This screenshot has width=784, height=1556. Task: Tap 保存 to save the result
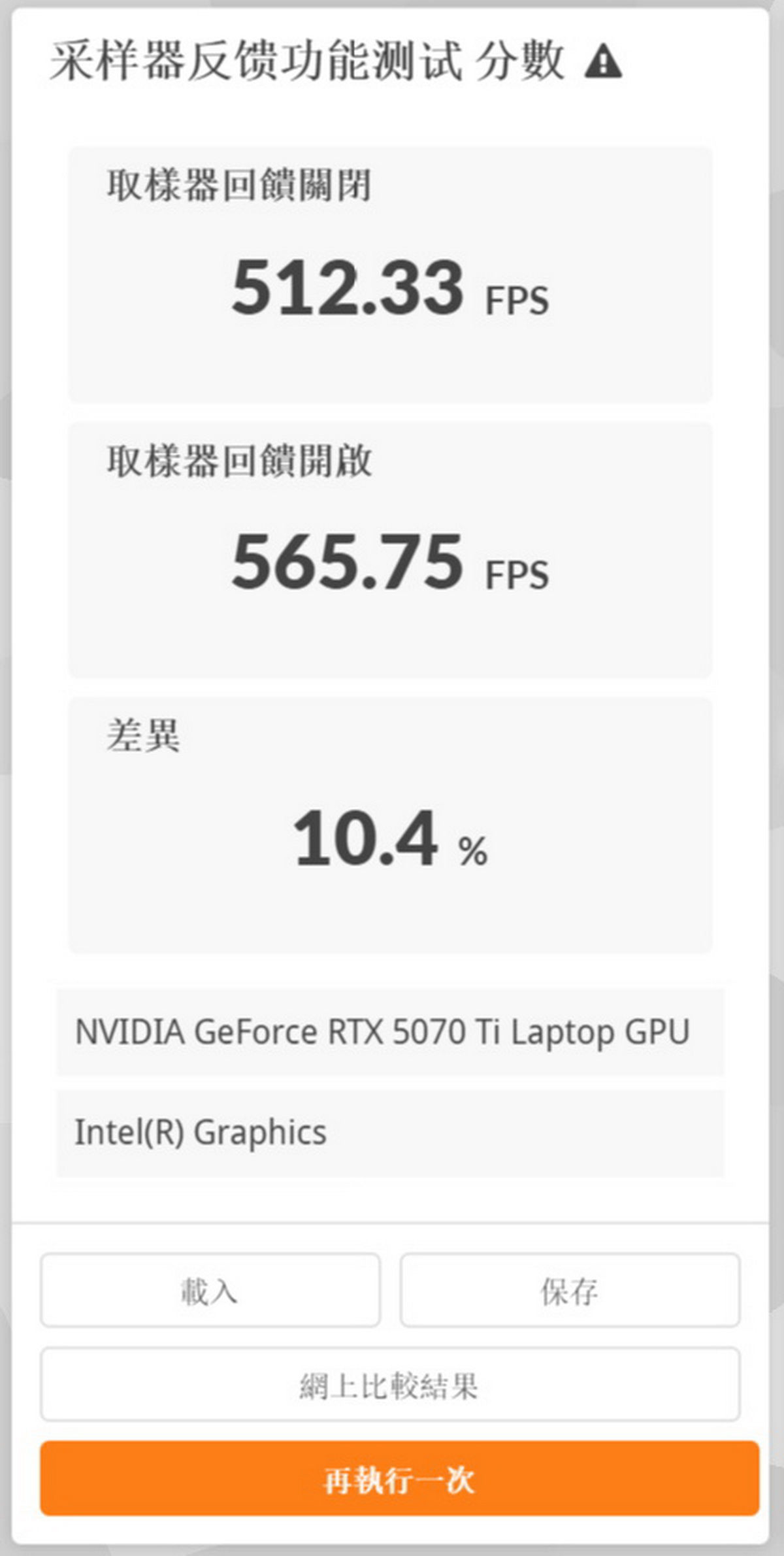570,1290
